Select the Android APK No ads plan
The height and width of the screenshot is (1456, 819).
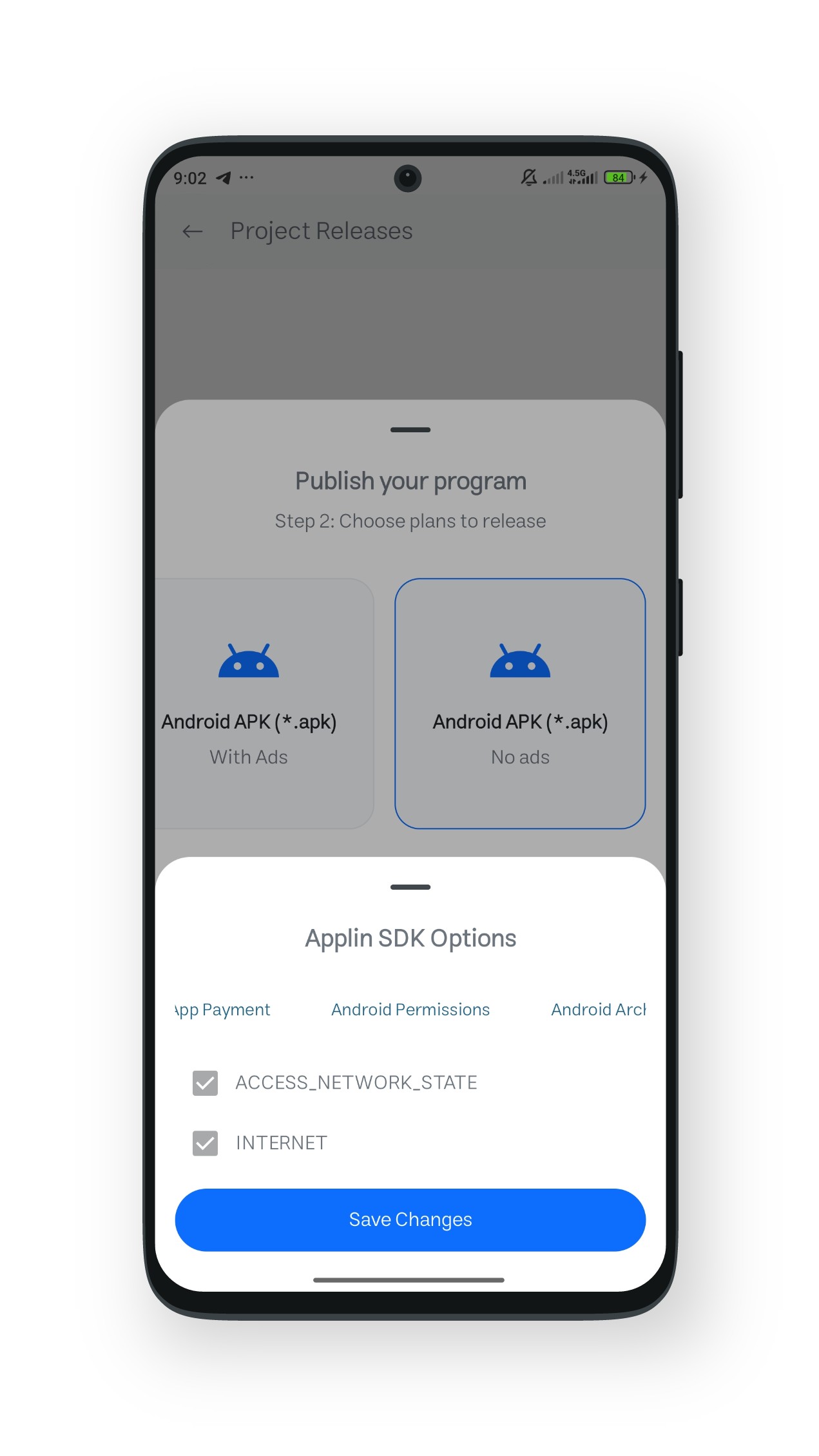tap(519, 704)
